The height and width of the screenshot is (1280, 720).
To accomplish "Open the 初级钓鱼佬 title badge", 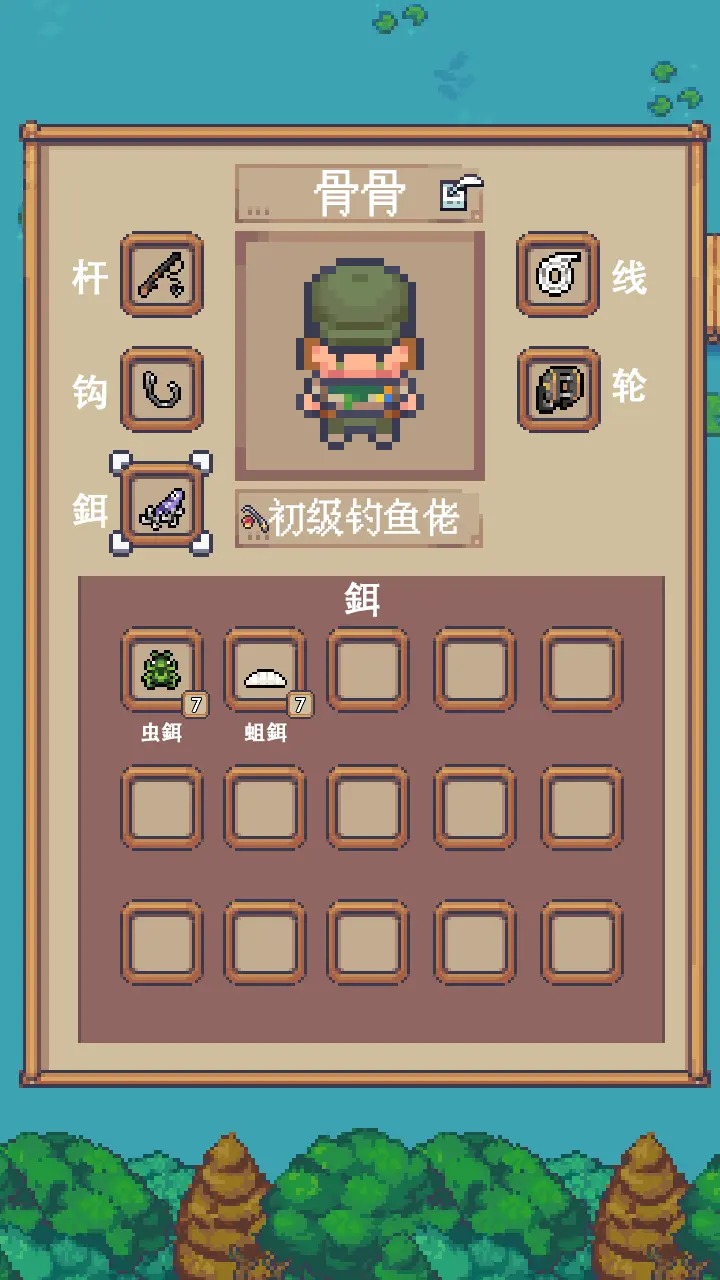I will [359, 519].
